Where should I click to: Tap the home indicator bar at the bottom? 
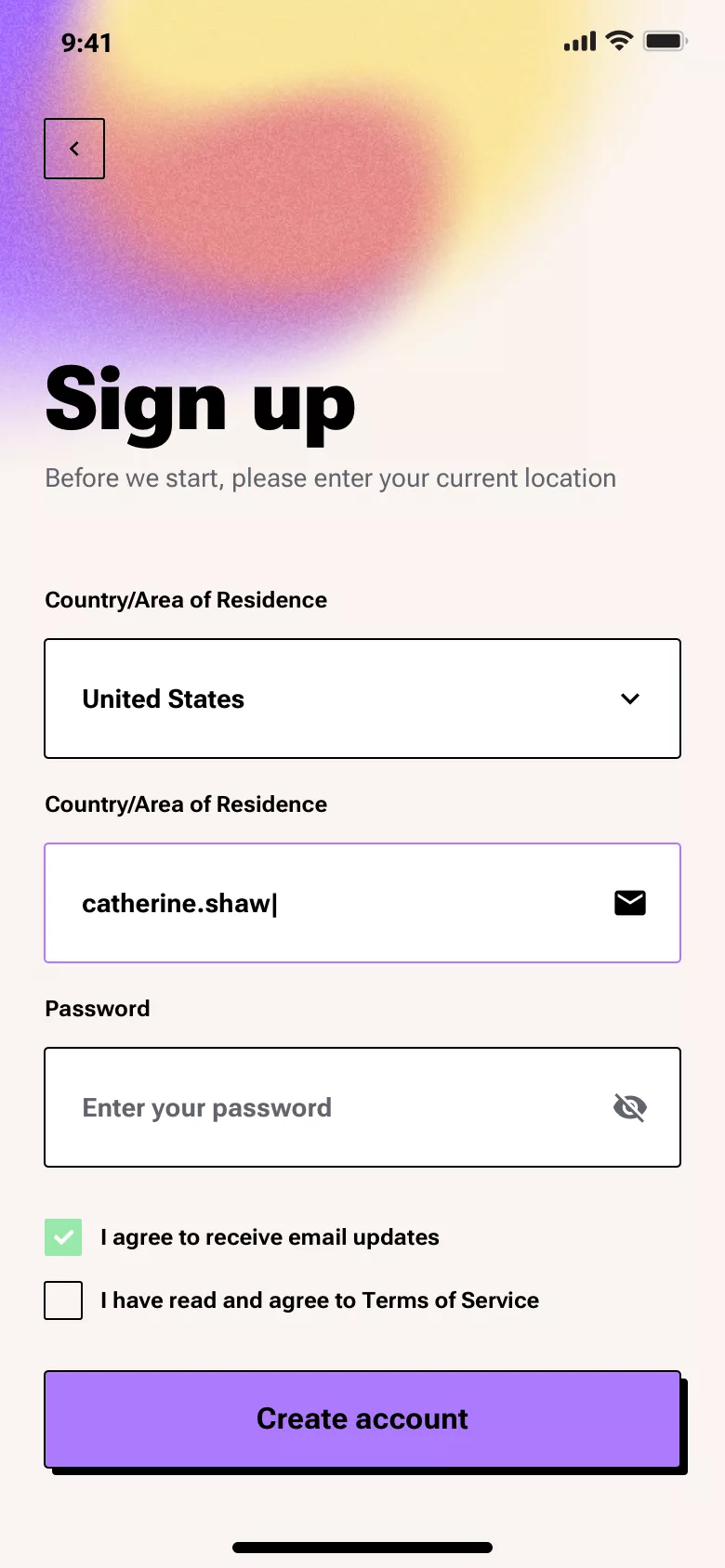[x=362, y=1548]
